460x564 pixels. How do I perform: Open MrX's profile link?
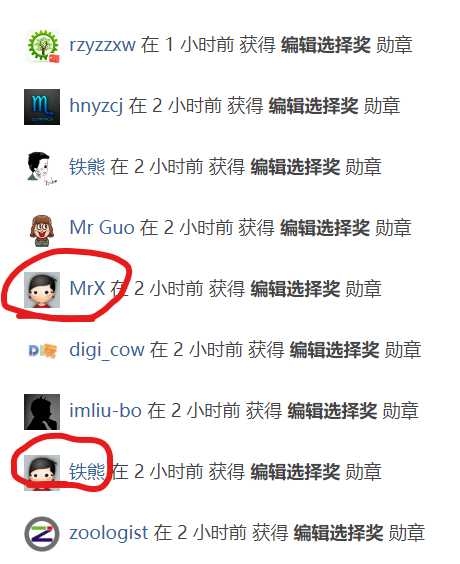click(87, 288)
